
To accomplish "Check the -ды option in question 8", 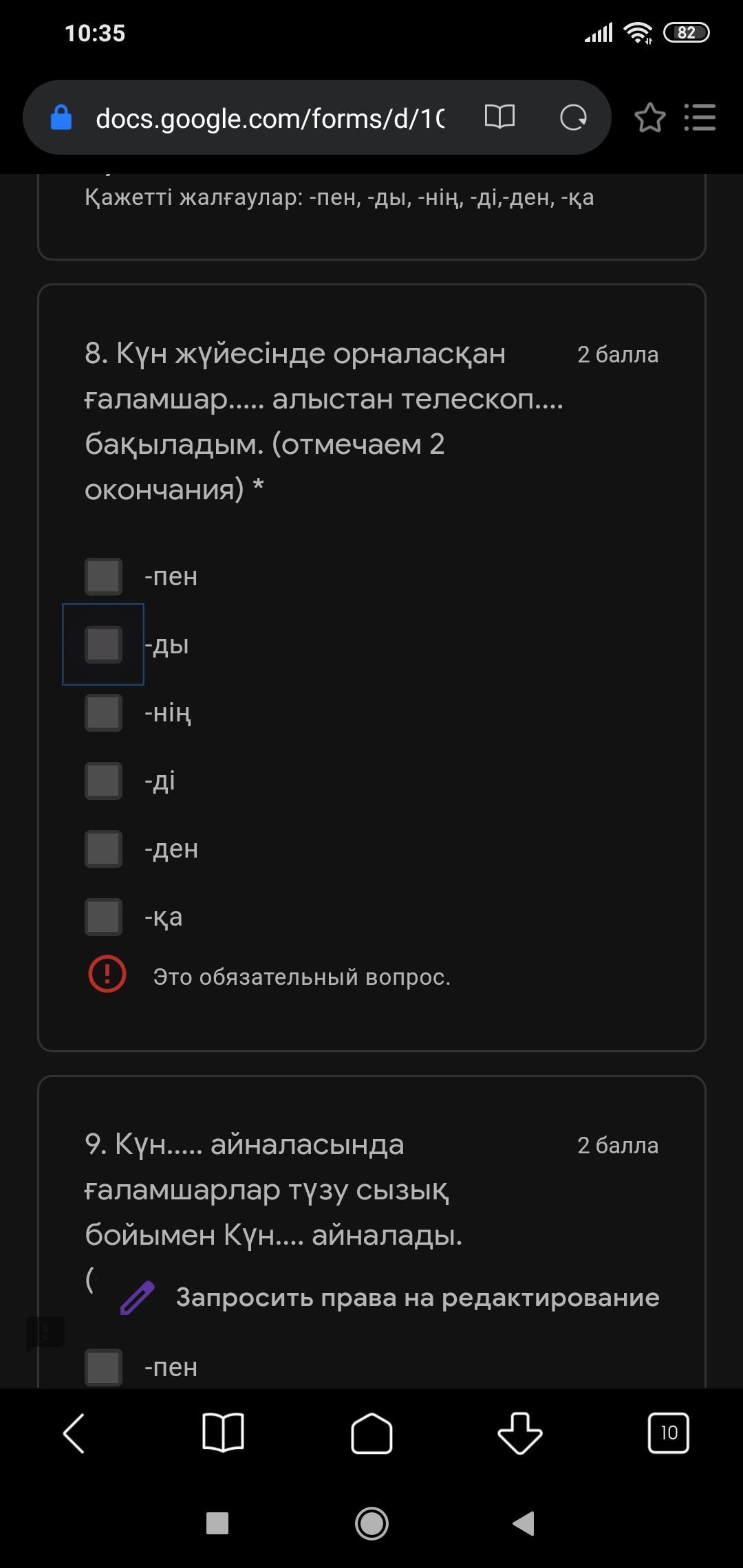I will tap(103, 644).
